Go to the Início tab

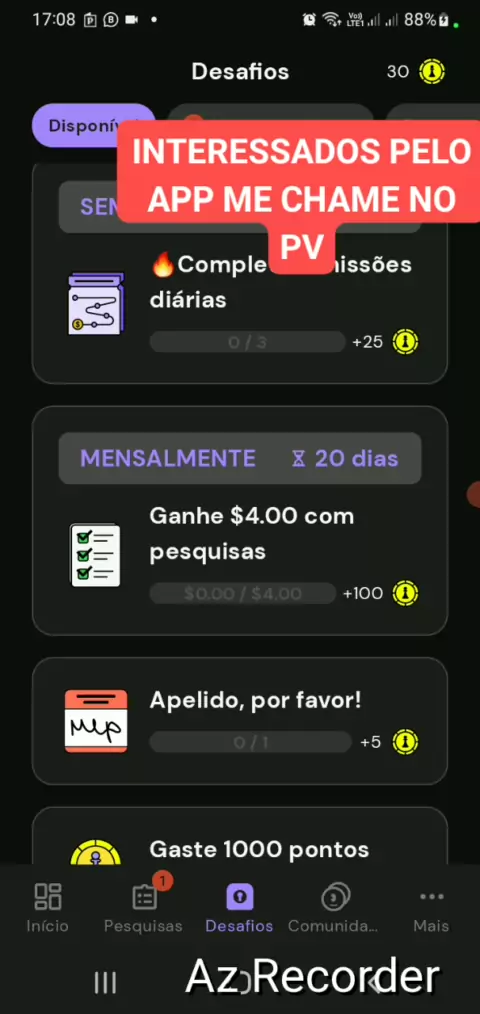pyautogui.click(x=47, y=908)
